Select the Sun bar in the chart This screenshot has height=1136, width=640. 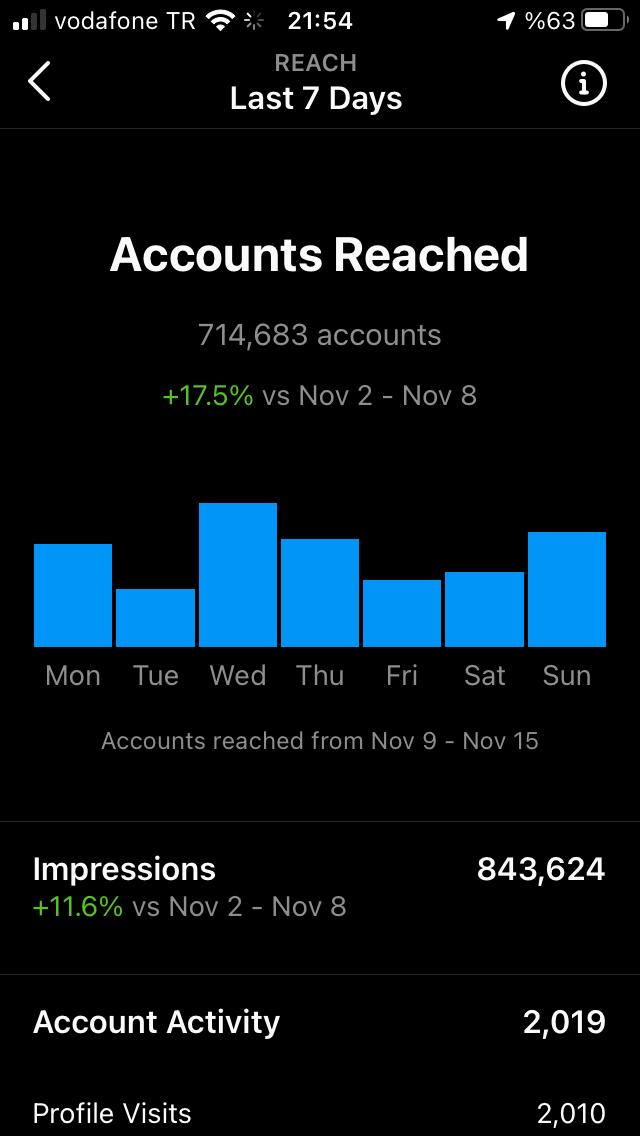(567, 589)
